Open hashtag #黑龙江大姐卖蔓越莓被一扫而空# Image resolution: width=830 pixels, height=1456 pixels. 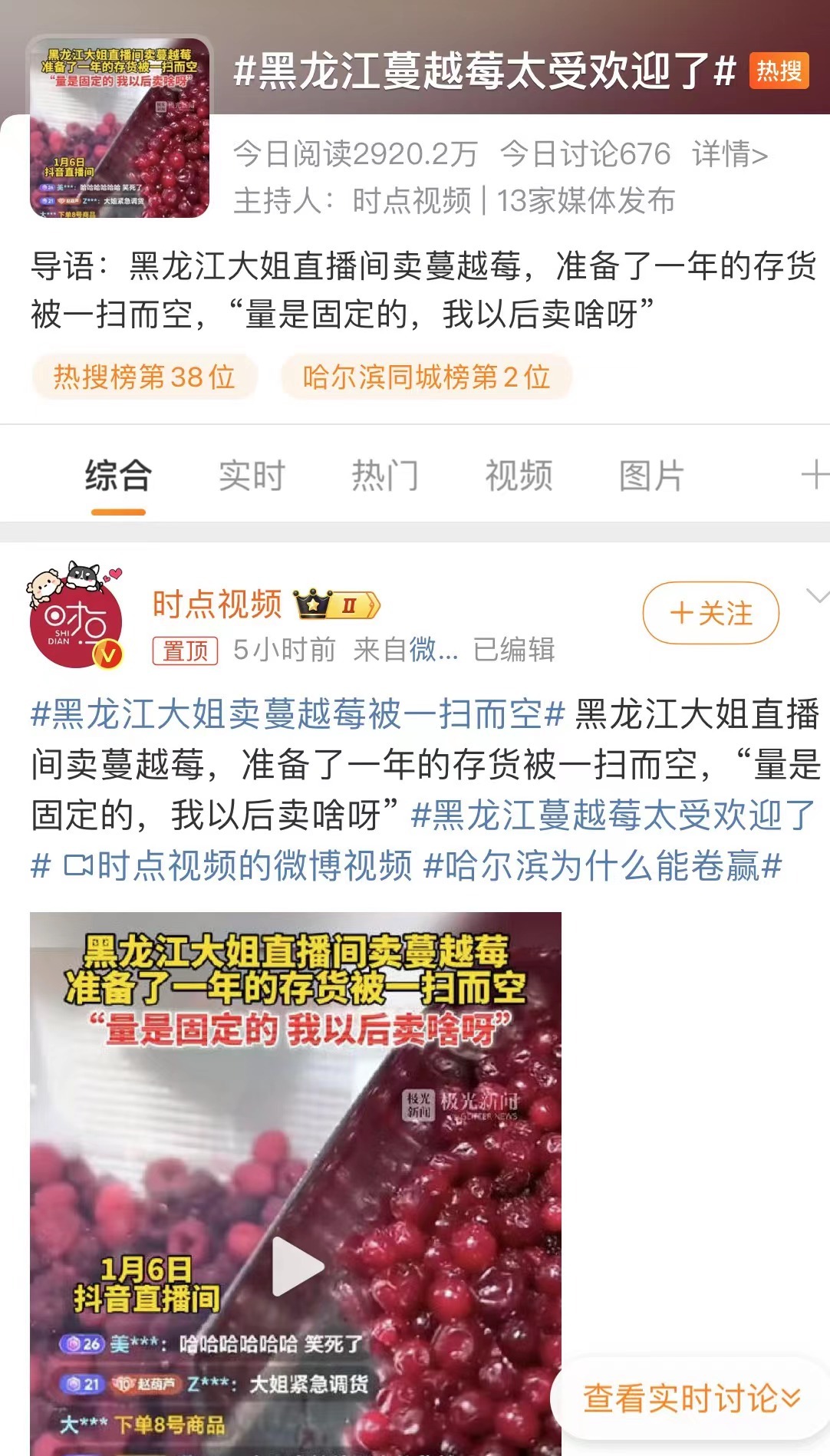tap(298, 715)
